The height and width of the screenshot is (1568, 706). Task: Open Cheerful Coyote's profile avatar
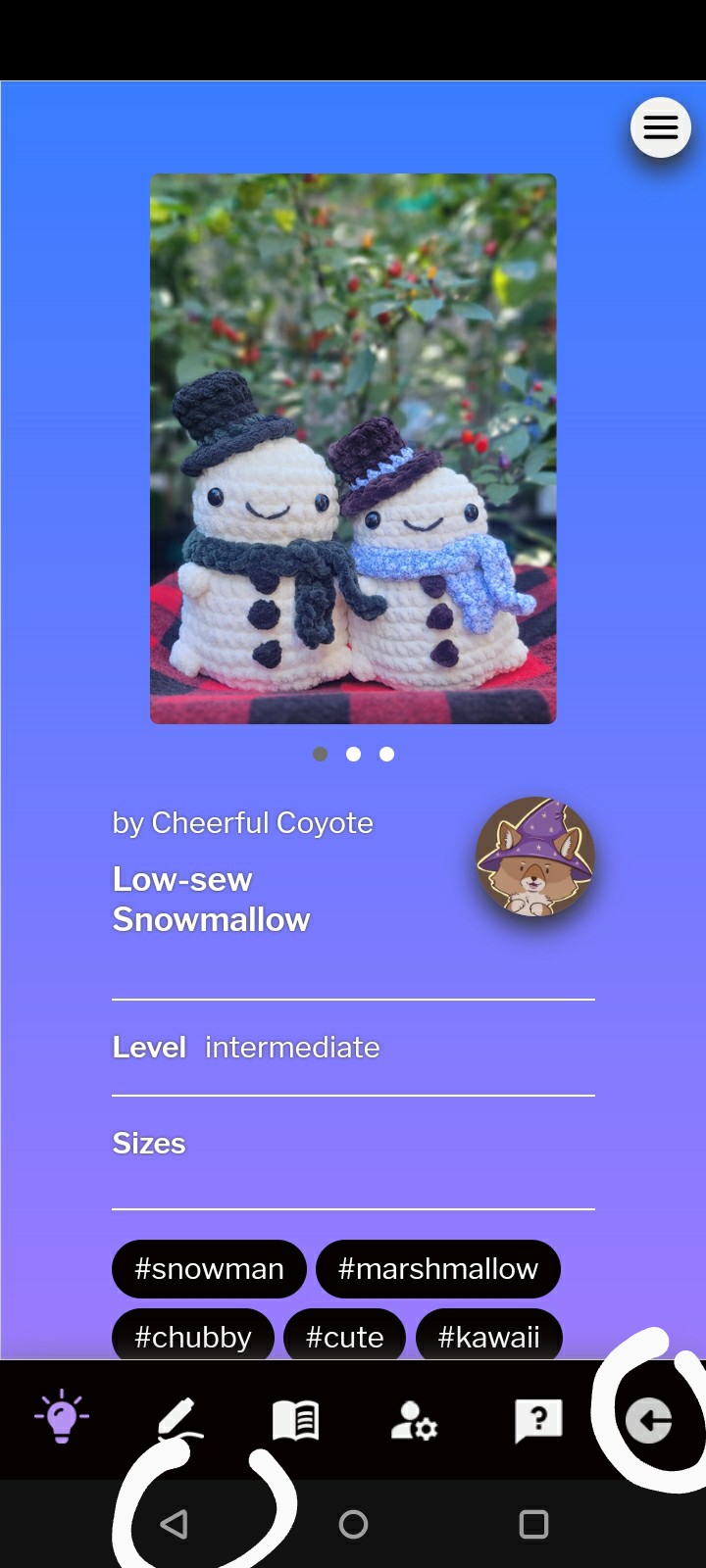[x=534, y=857]
